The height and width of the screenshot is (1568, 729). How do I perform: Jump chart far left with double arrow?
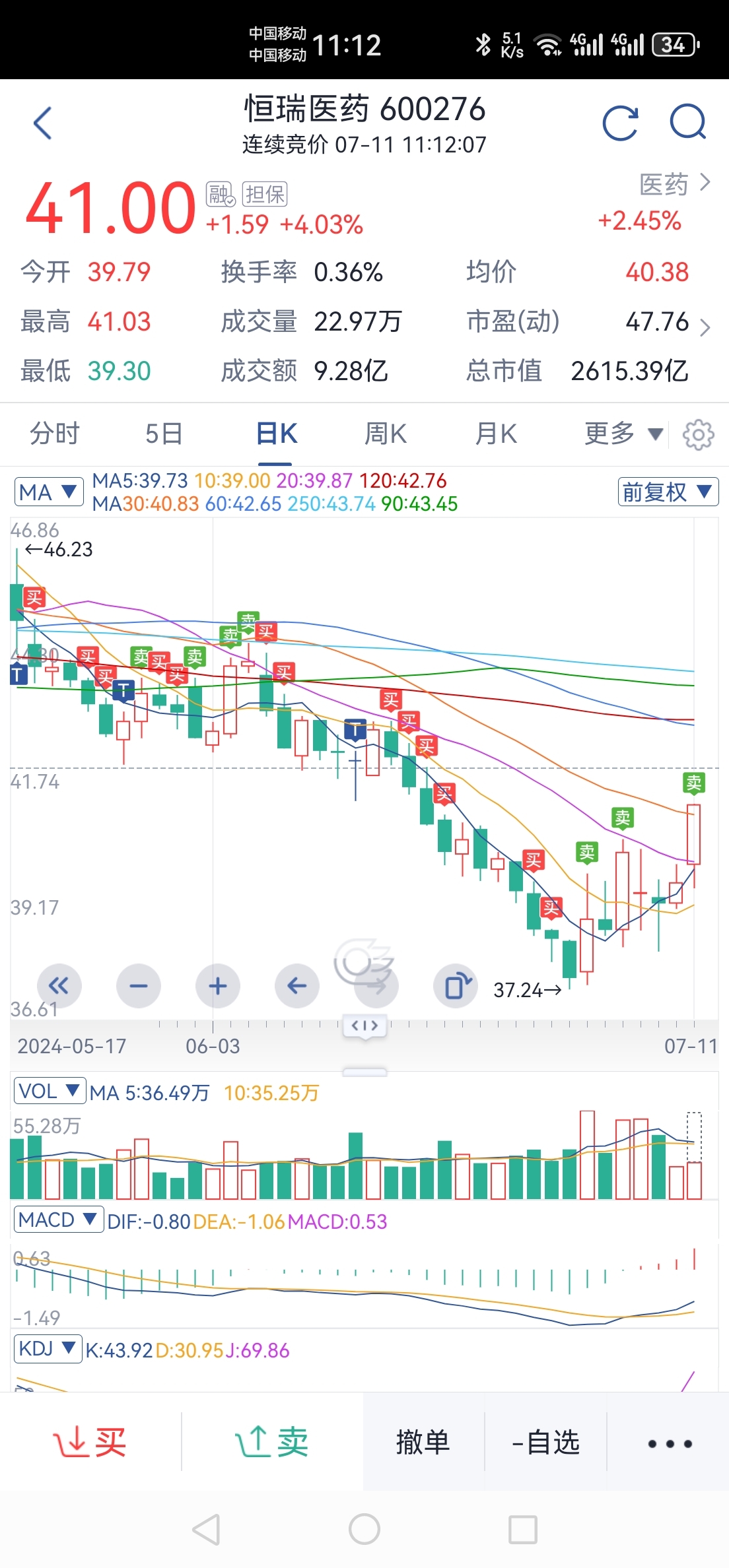[x=59, y=986]
